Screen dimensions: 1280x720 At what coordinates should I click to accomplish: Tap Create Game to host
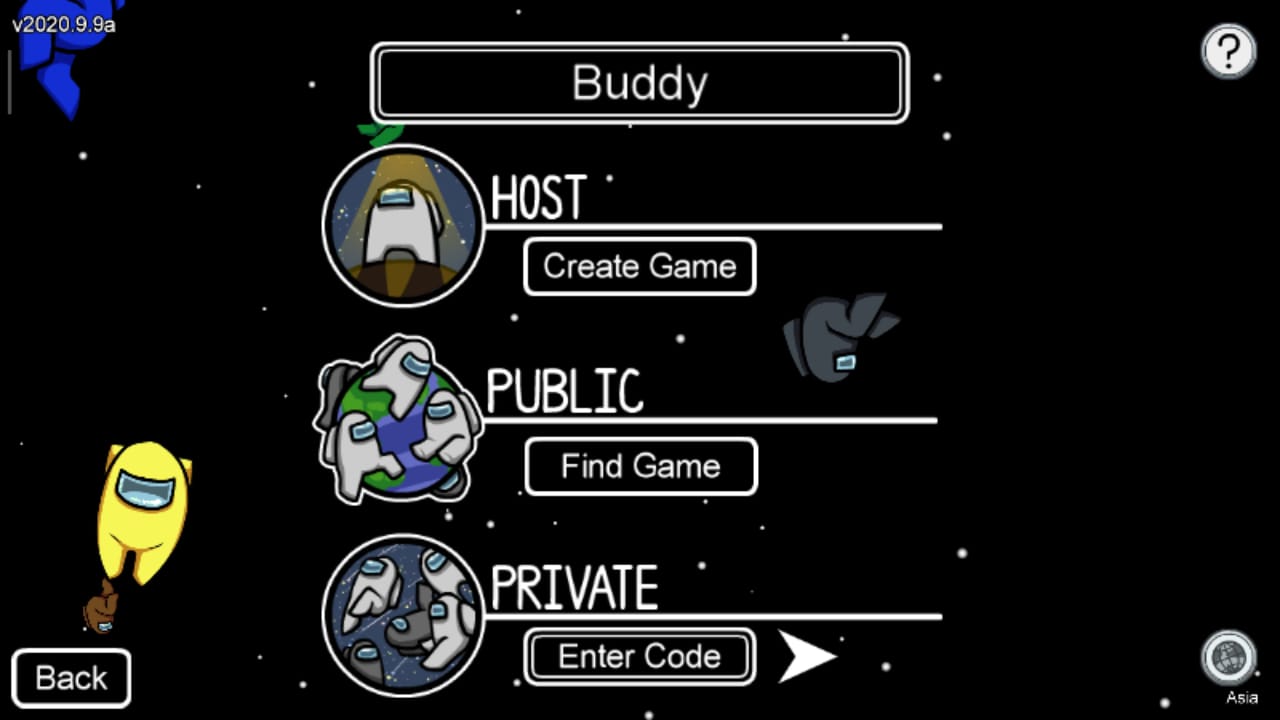[x=639, y=267]
